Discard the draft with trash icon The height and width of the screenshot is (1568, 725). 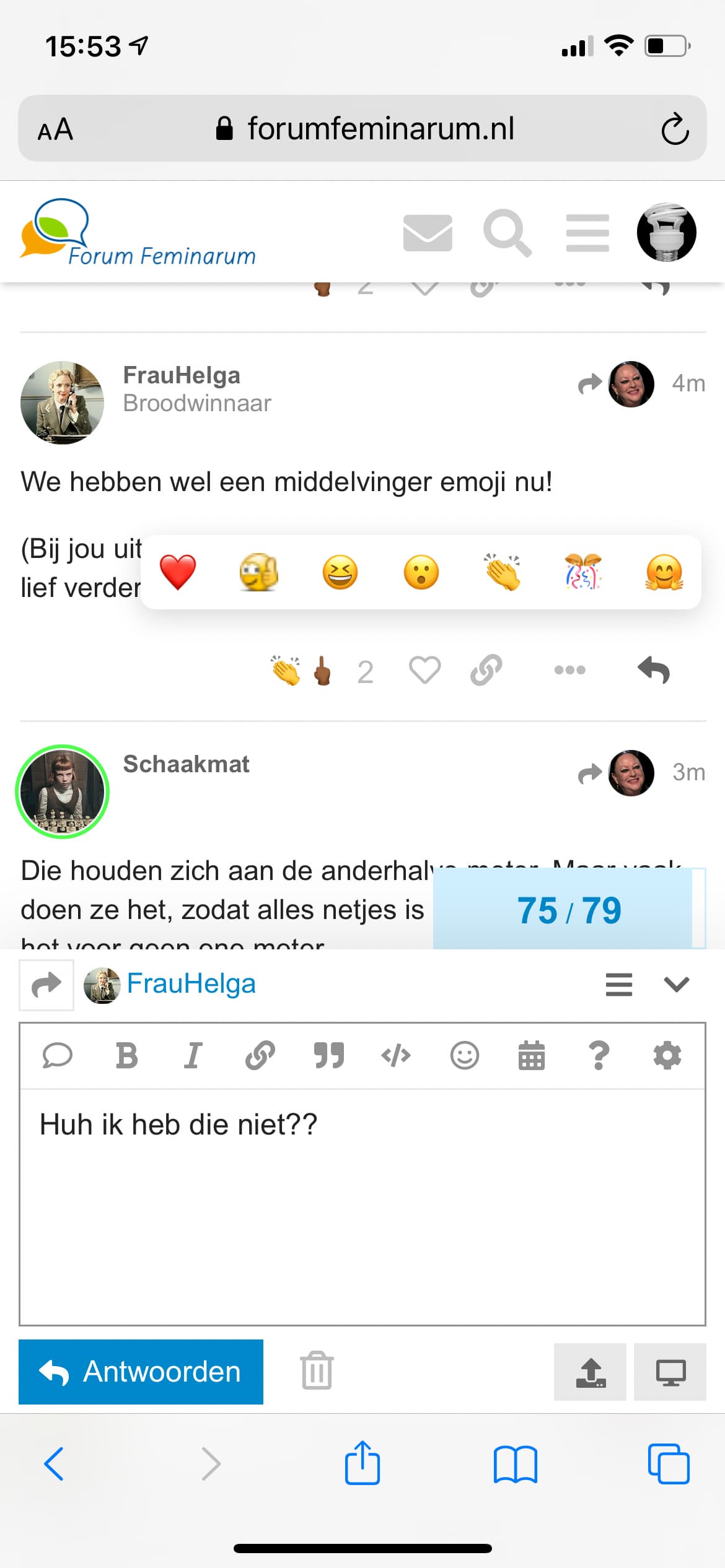point(317,1372)
